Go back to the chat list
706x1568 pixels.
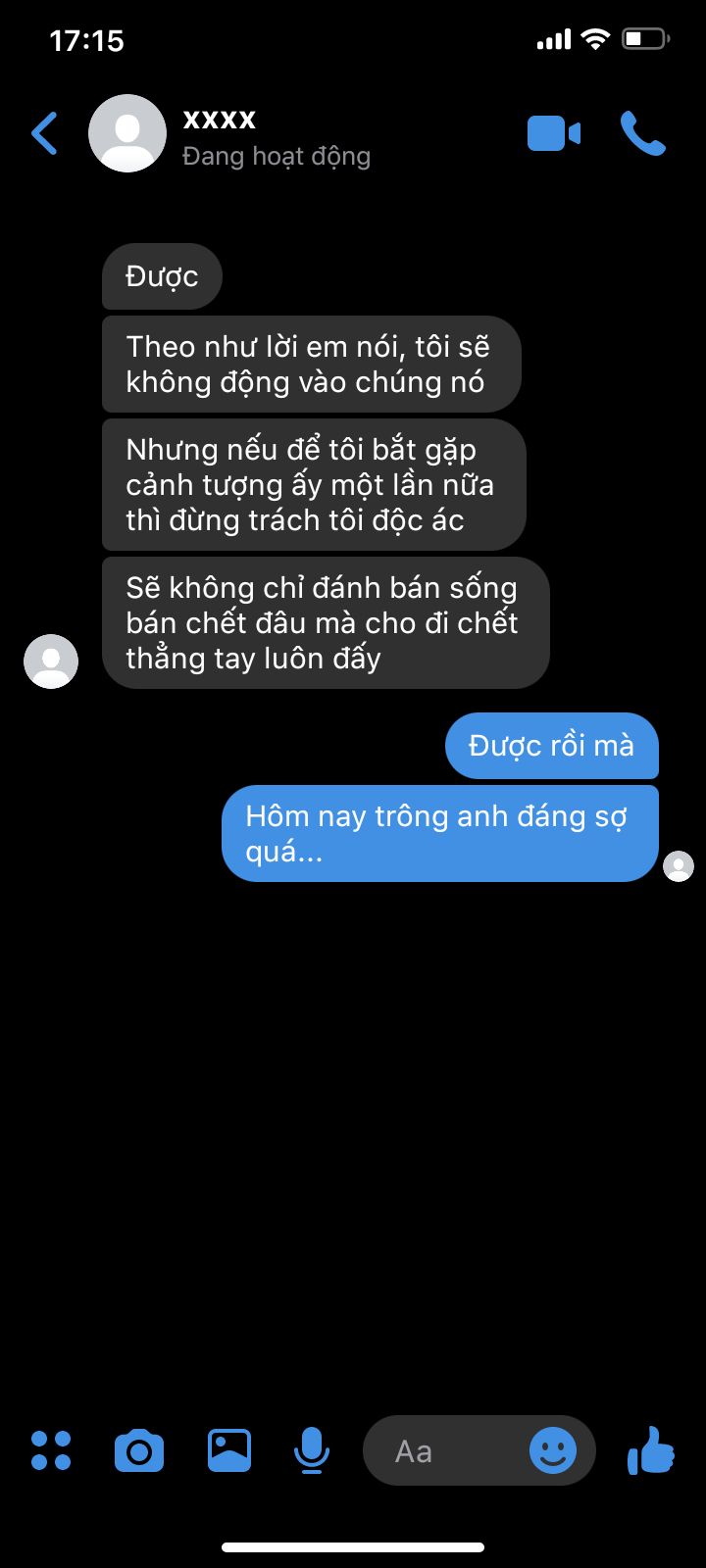pyautogui.click(x=45, y=134)
